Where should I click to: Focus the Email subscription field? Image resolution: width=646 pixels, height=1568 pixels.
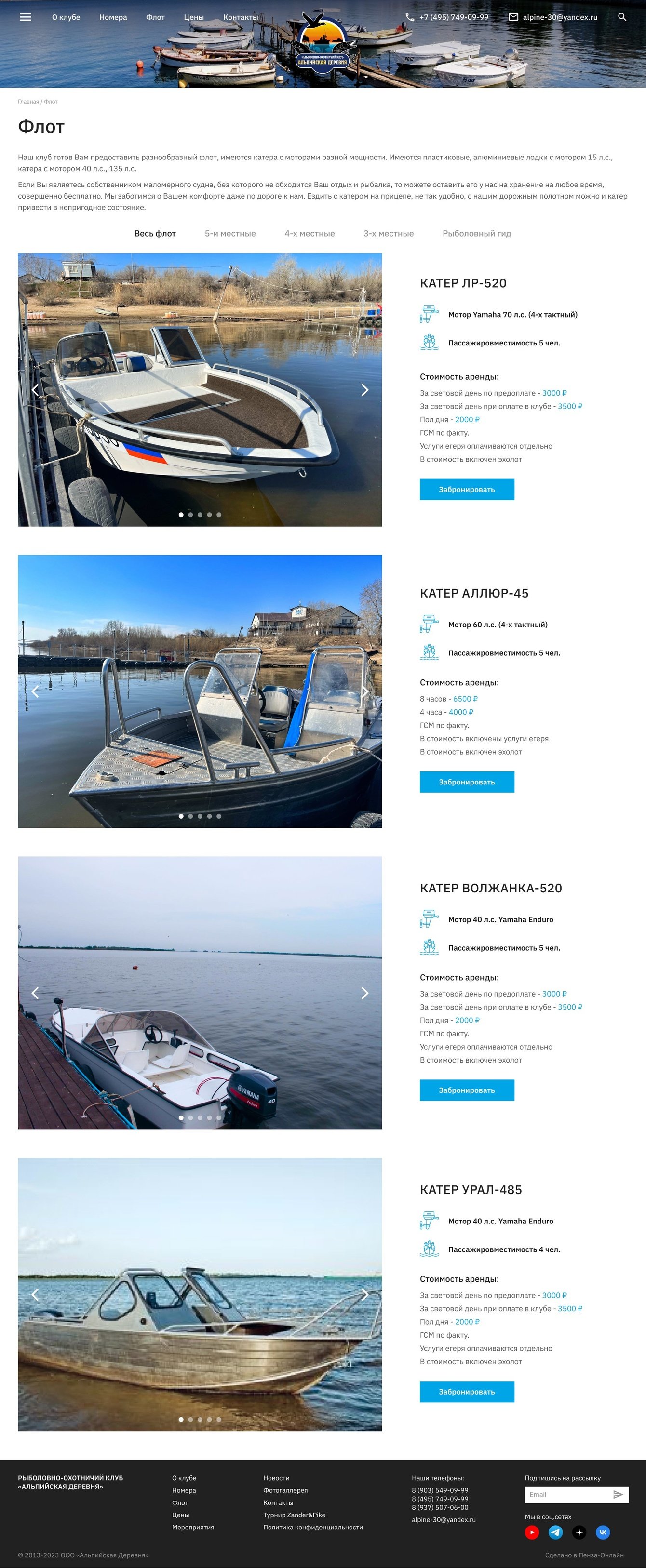566,1494
